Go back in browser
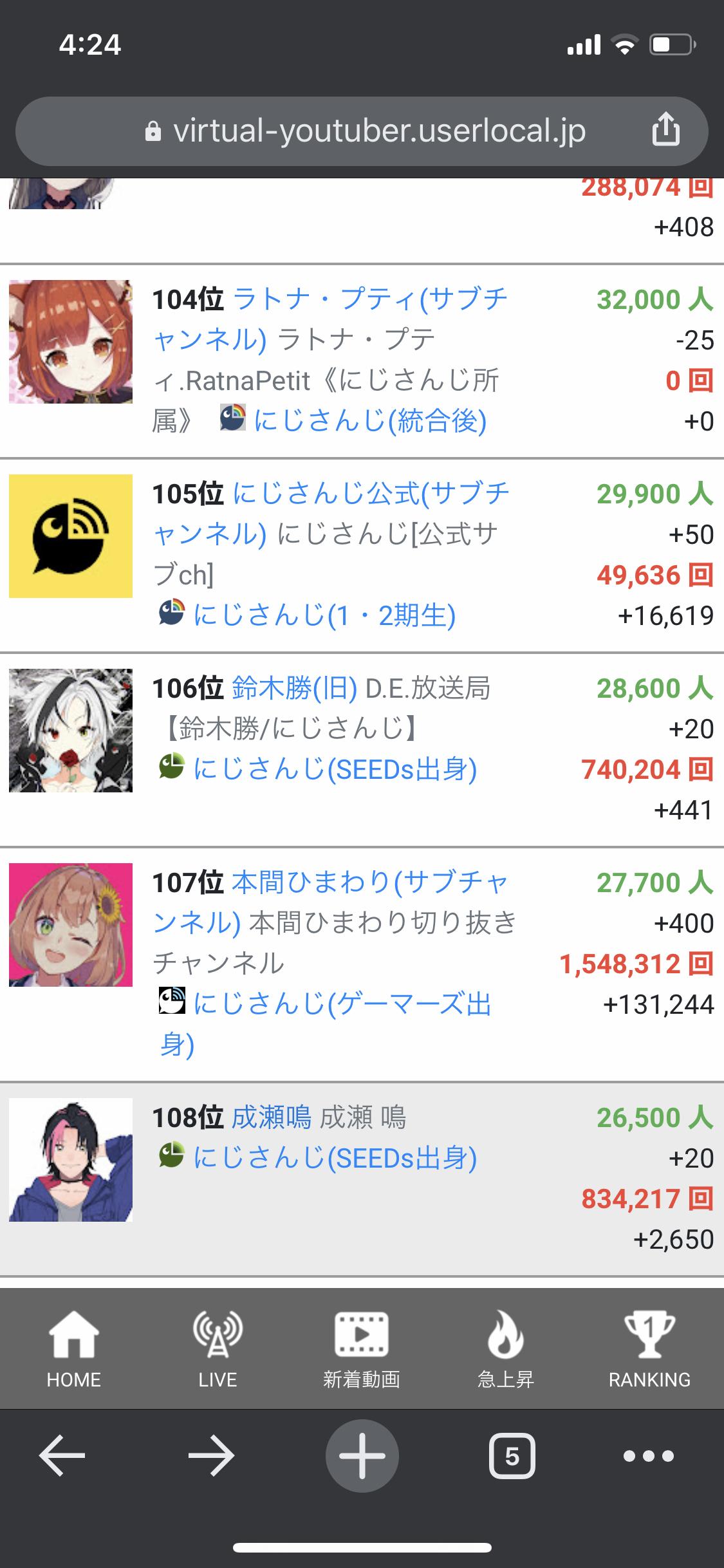This screenshot has height=1568, width=724. click(x=62, y=1456)
